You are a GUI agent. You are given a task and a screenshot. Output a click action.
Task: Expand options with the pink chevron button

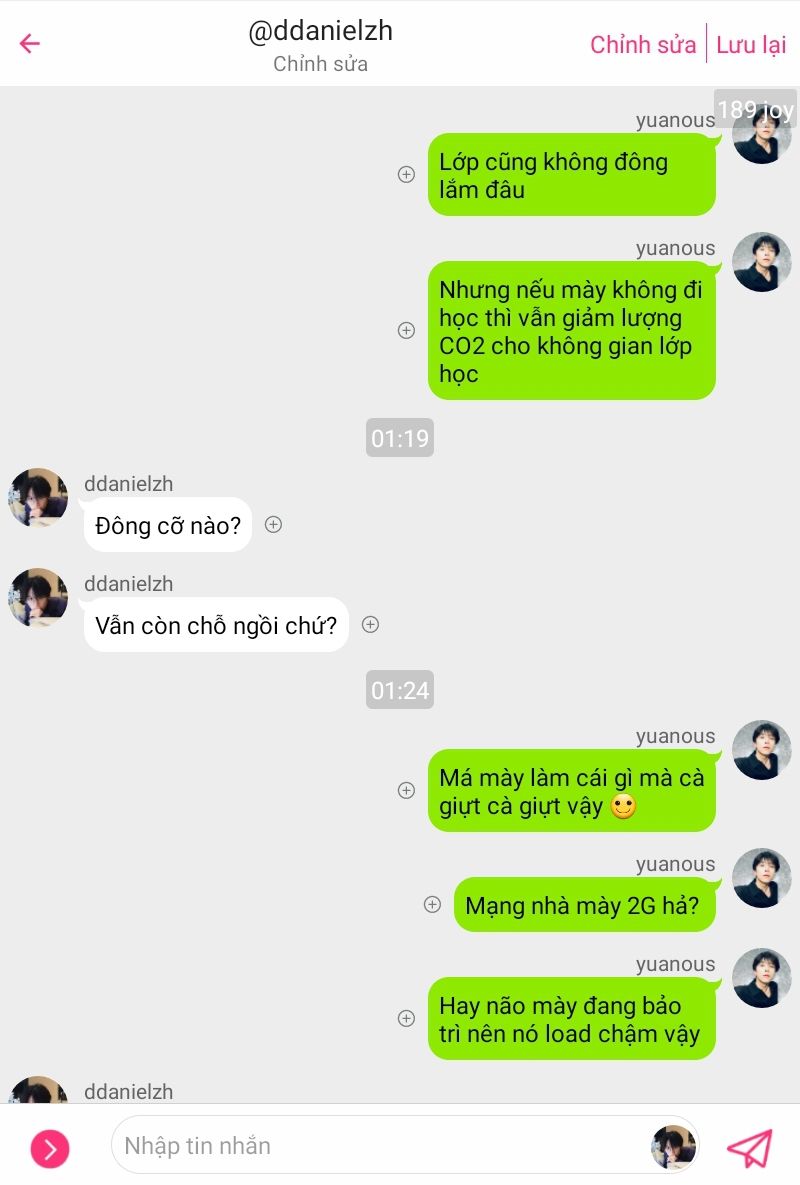[x=49, y=1149]
